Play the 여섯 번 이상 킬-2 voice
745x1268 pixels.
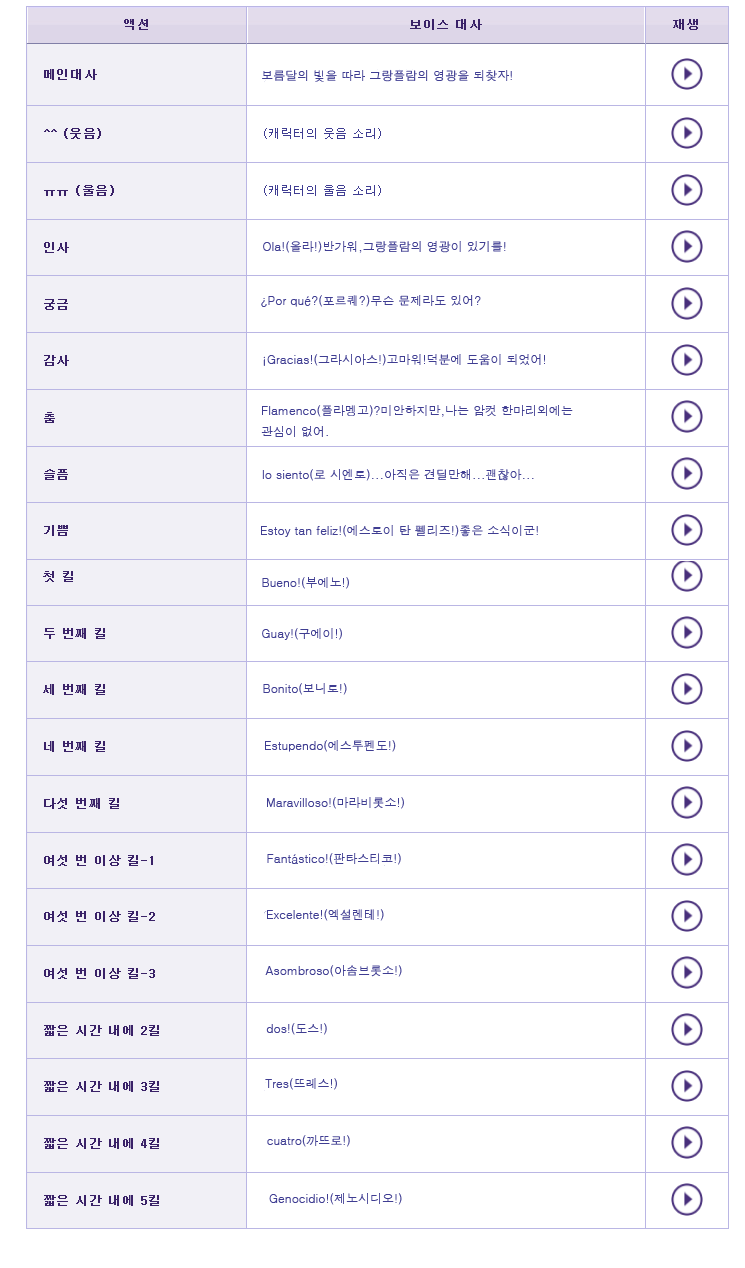click(x=686, y=916)
